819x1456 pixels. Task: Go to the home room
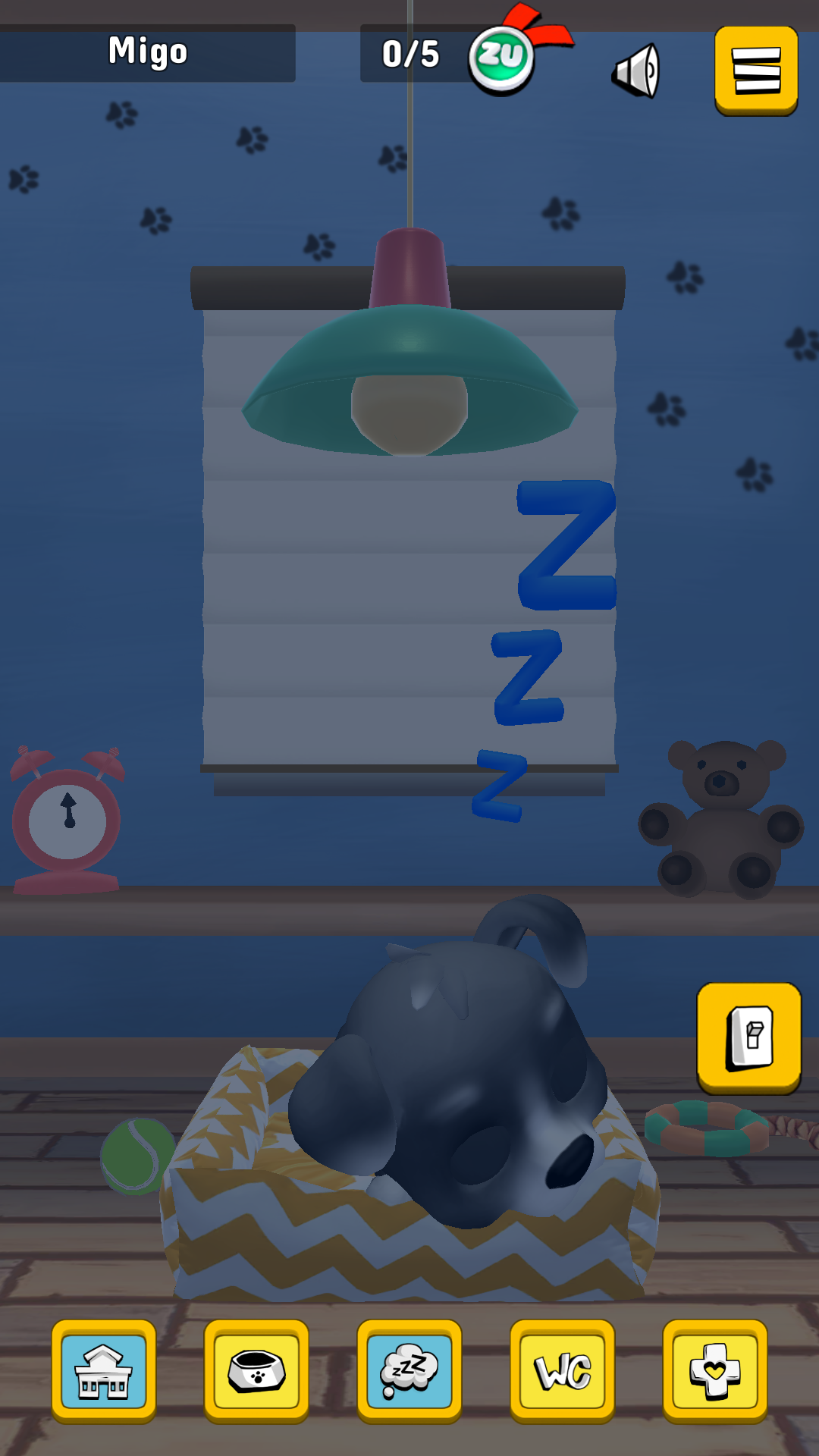pos(104,1370)
